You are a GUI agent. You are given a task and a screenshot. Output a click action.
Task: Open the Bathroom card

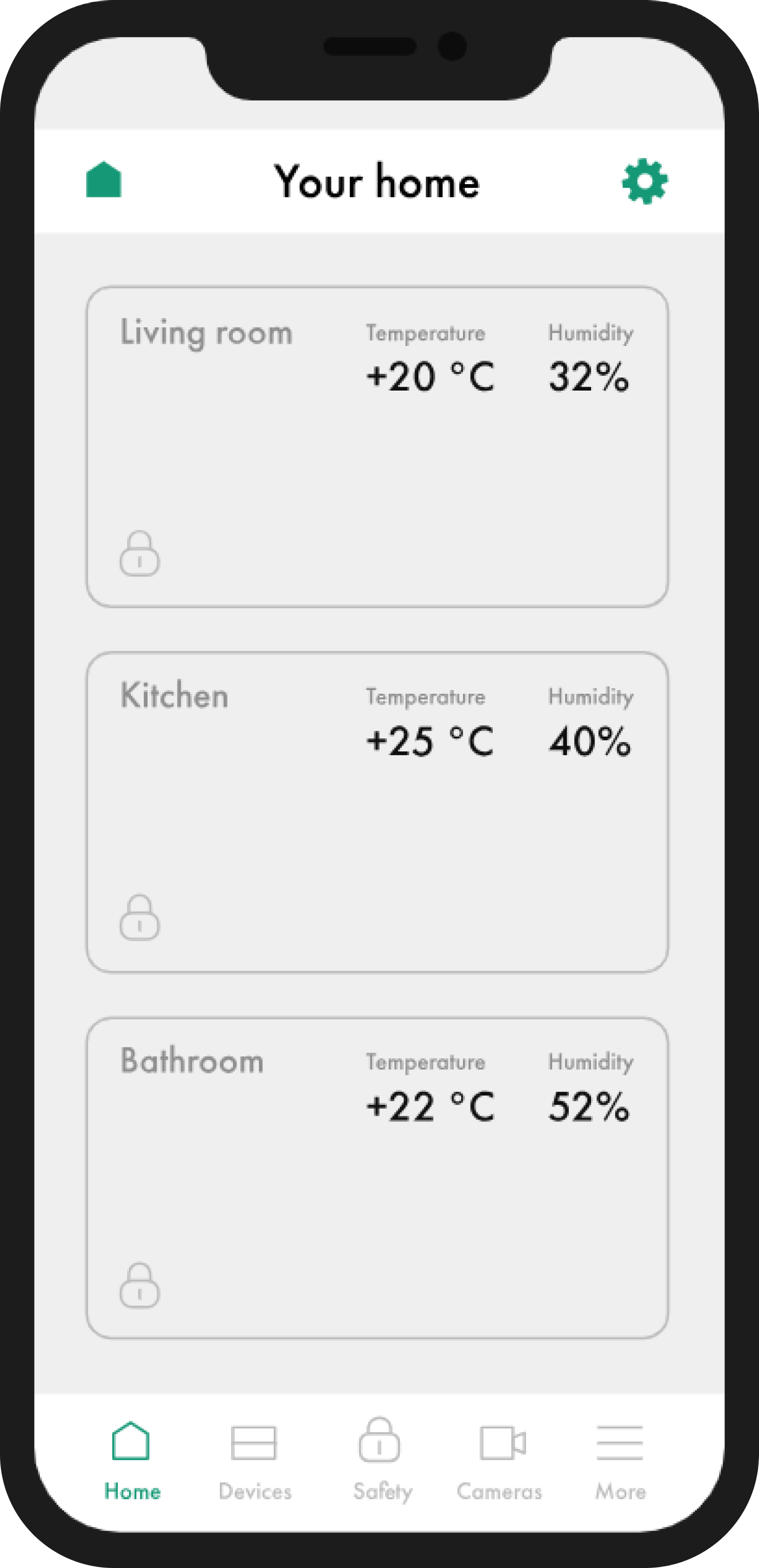[378, 1177]
